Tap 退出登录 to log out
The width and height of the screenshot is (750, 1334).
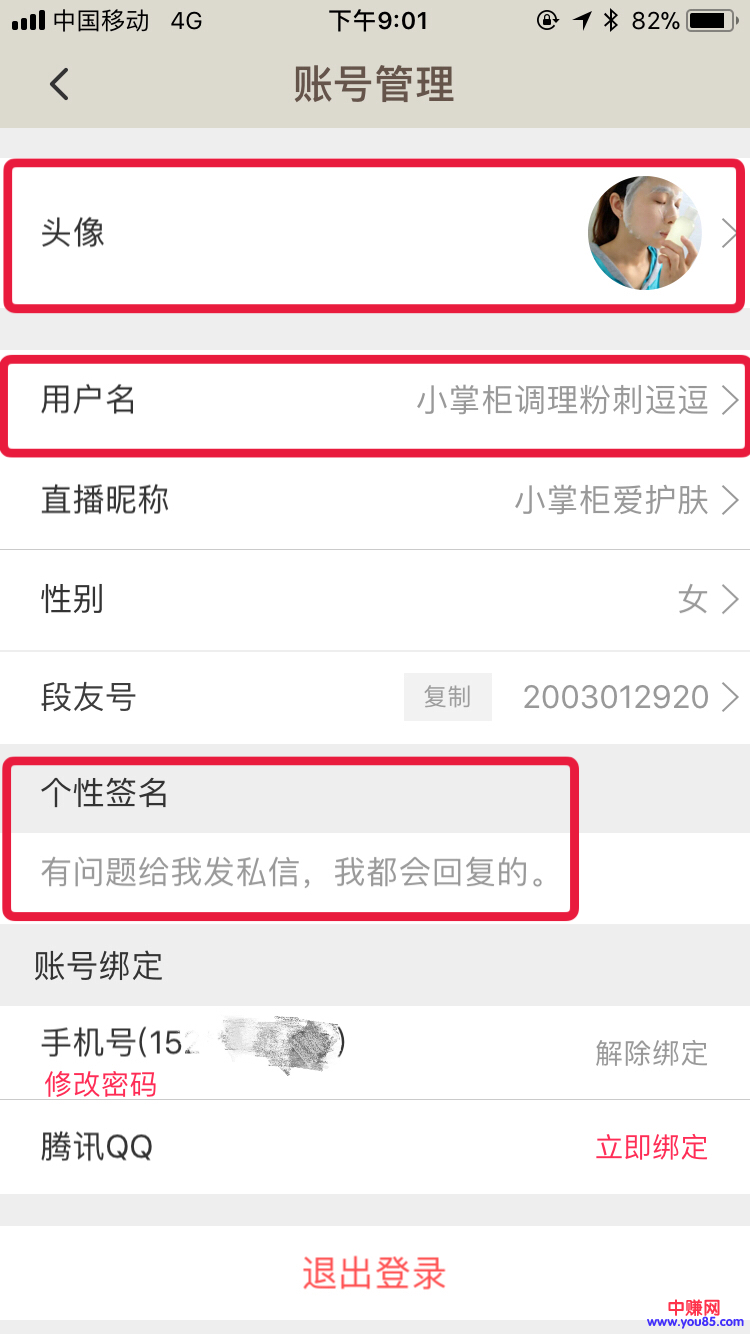click(375, 1274)
